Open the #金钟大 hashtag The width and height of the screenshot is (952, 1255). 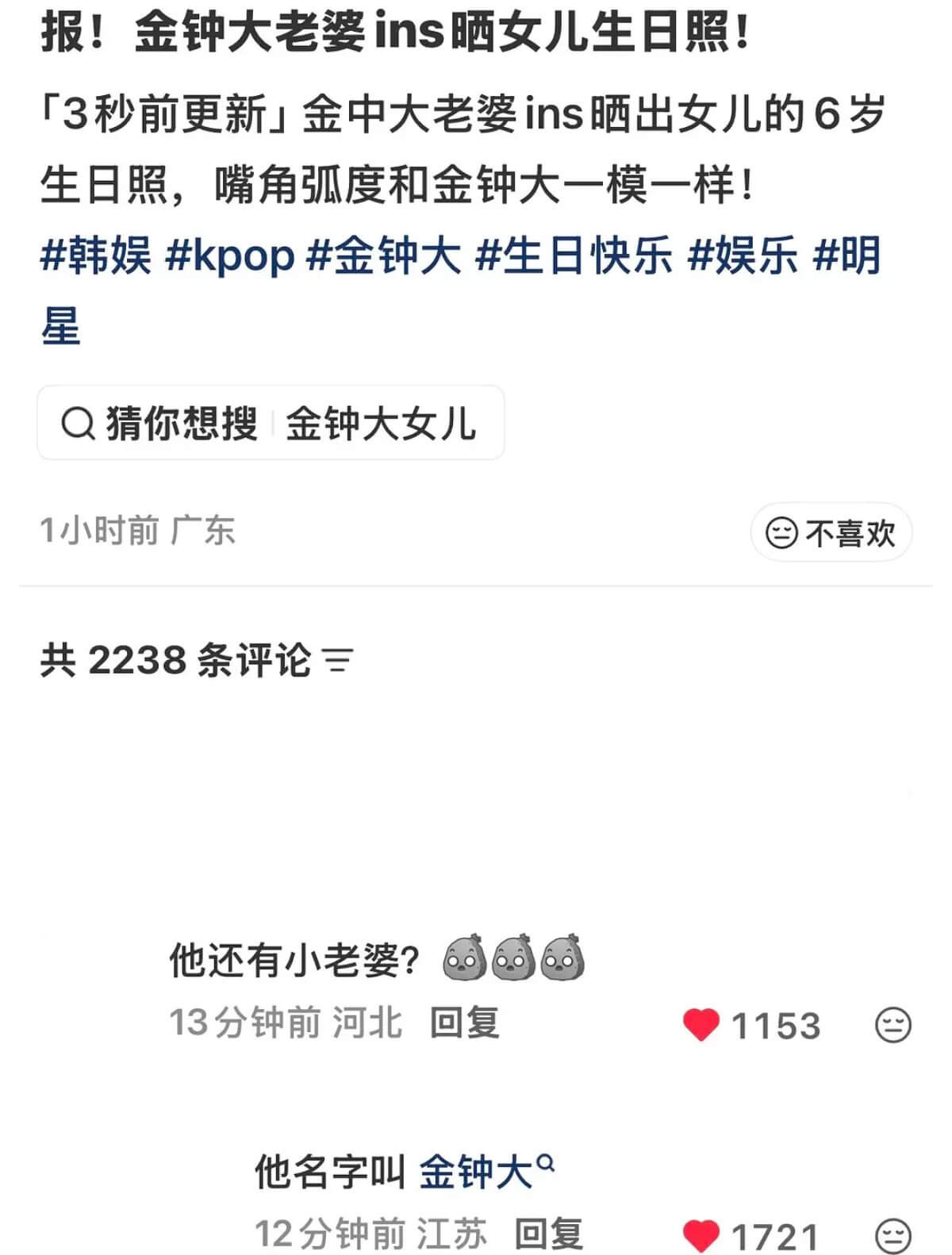[383, 256]
